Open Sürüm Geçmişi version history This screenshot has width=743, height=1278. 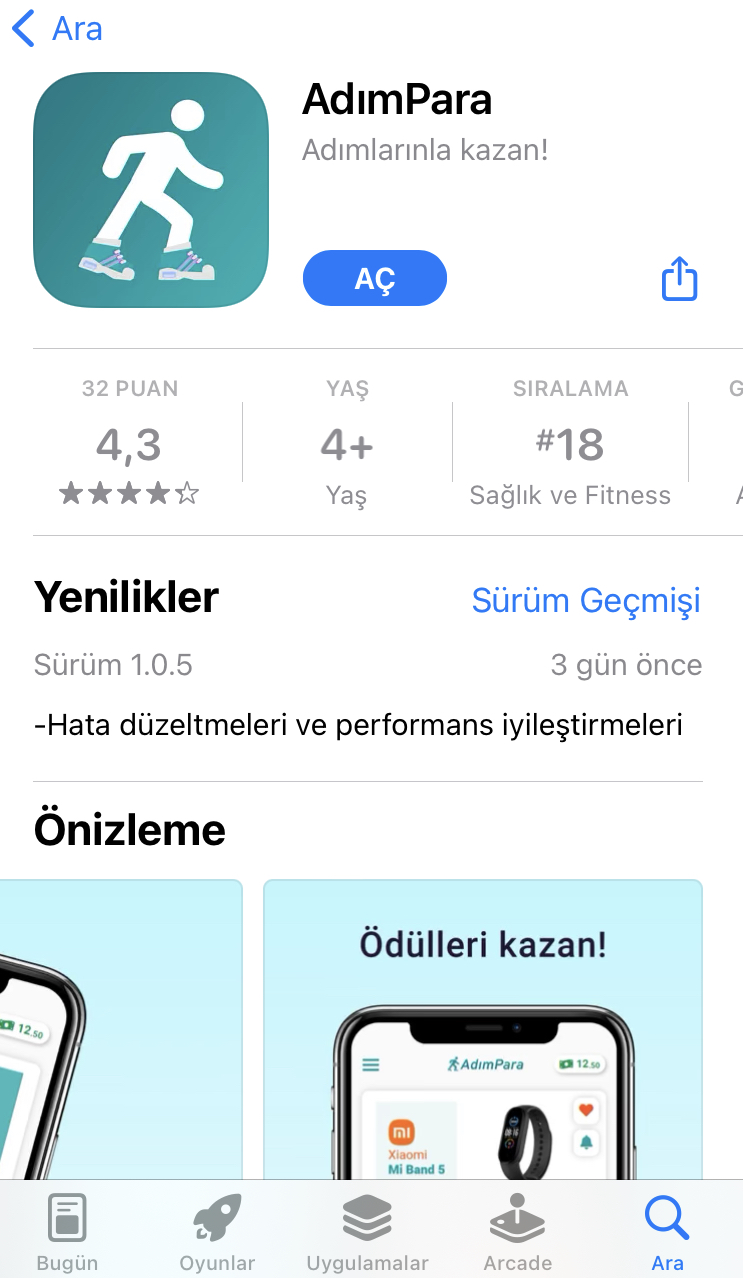coord(585,600)
